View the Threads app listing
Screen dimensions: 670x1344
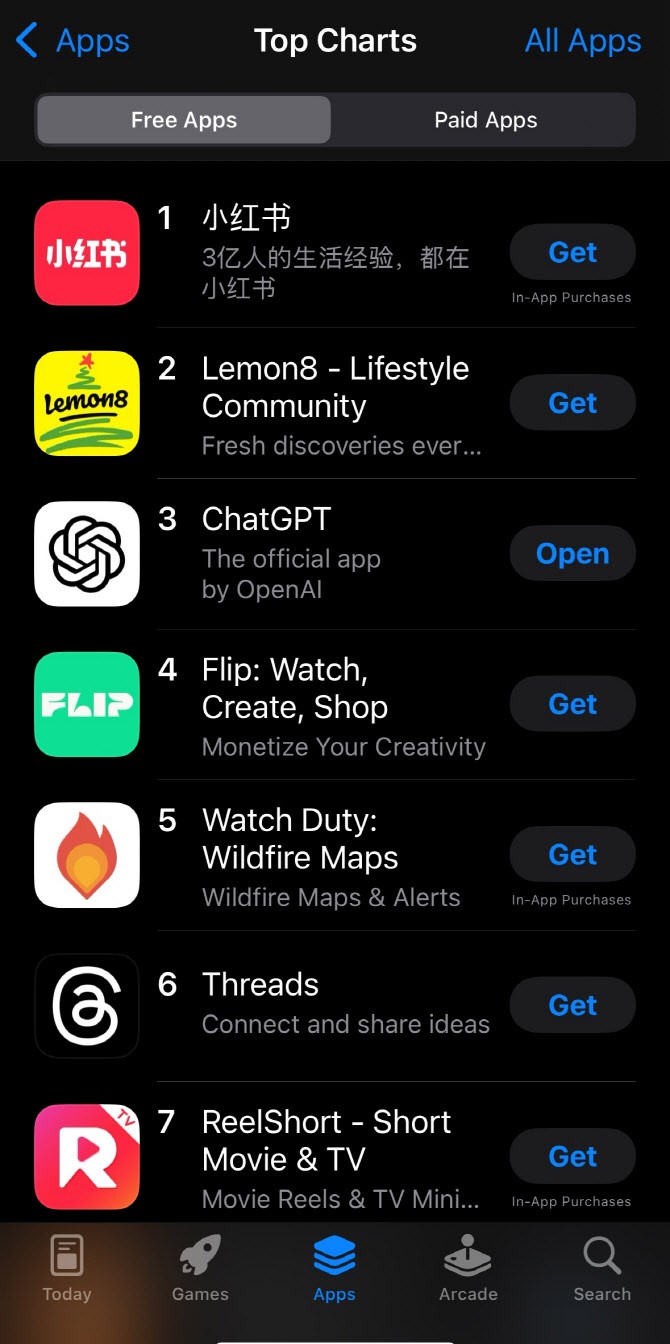coord(300,1005)
